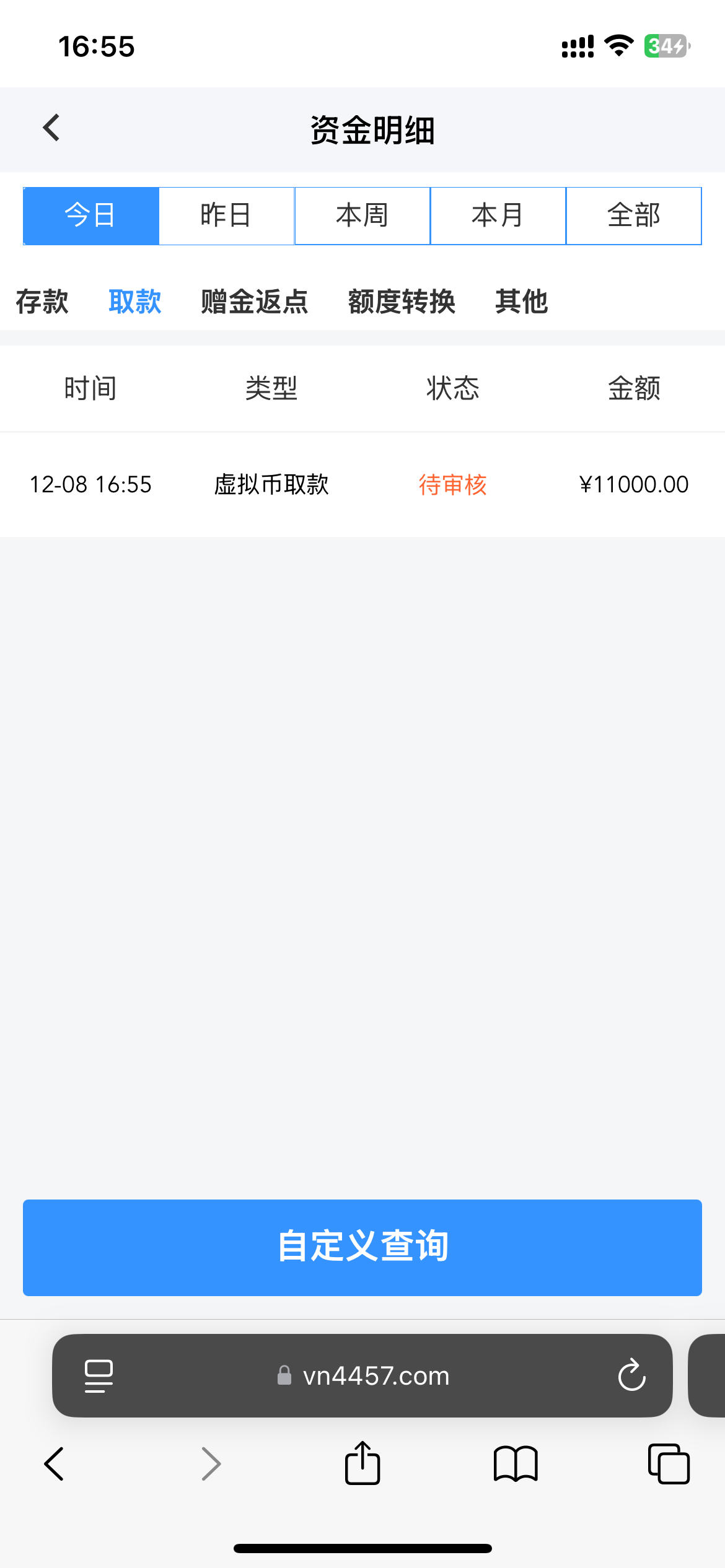Show records for 本周
Viewport: 725px width, 1568px height.
click(362, 216)
